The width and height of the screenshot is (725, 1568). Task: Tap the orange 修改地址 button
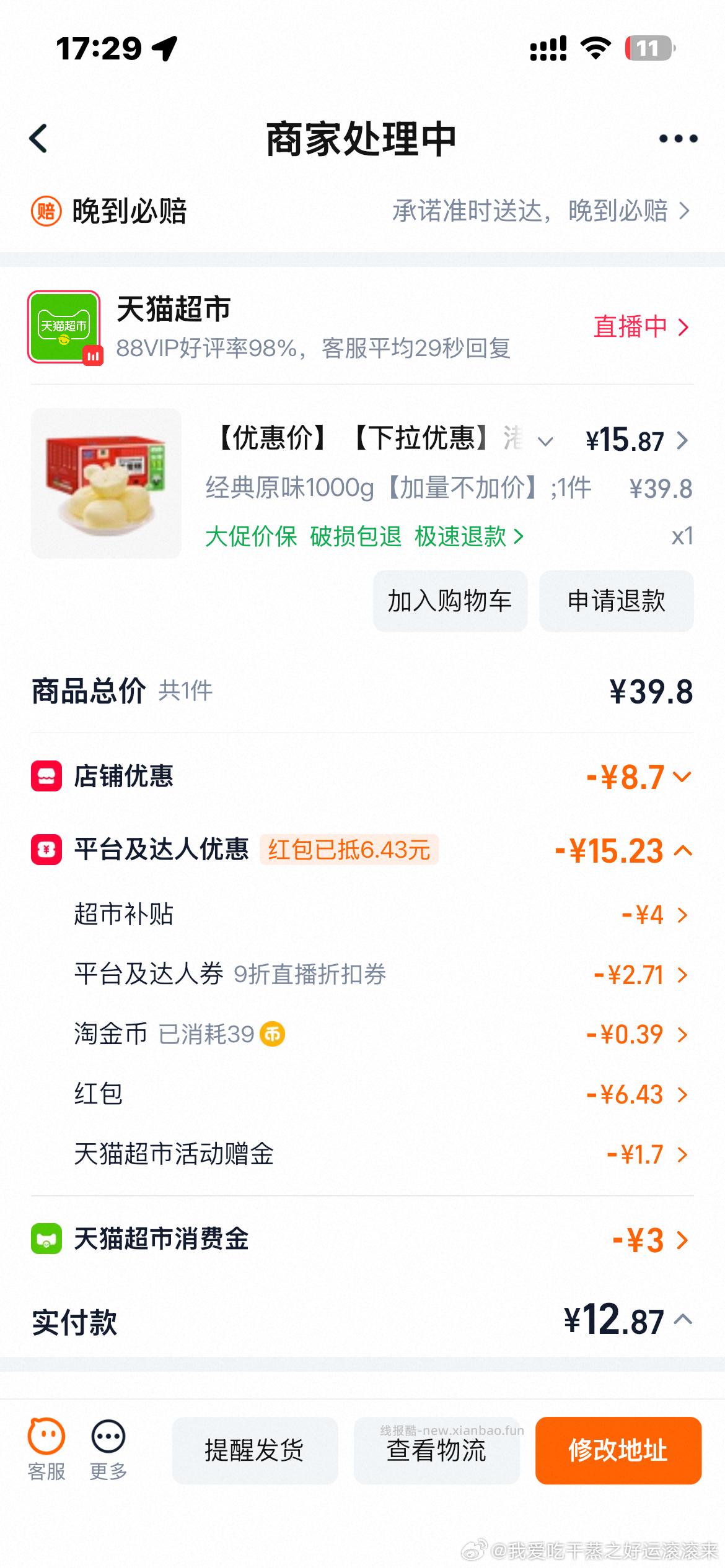point(617,1452)
